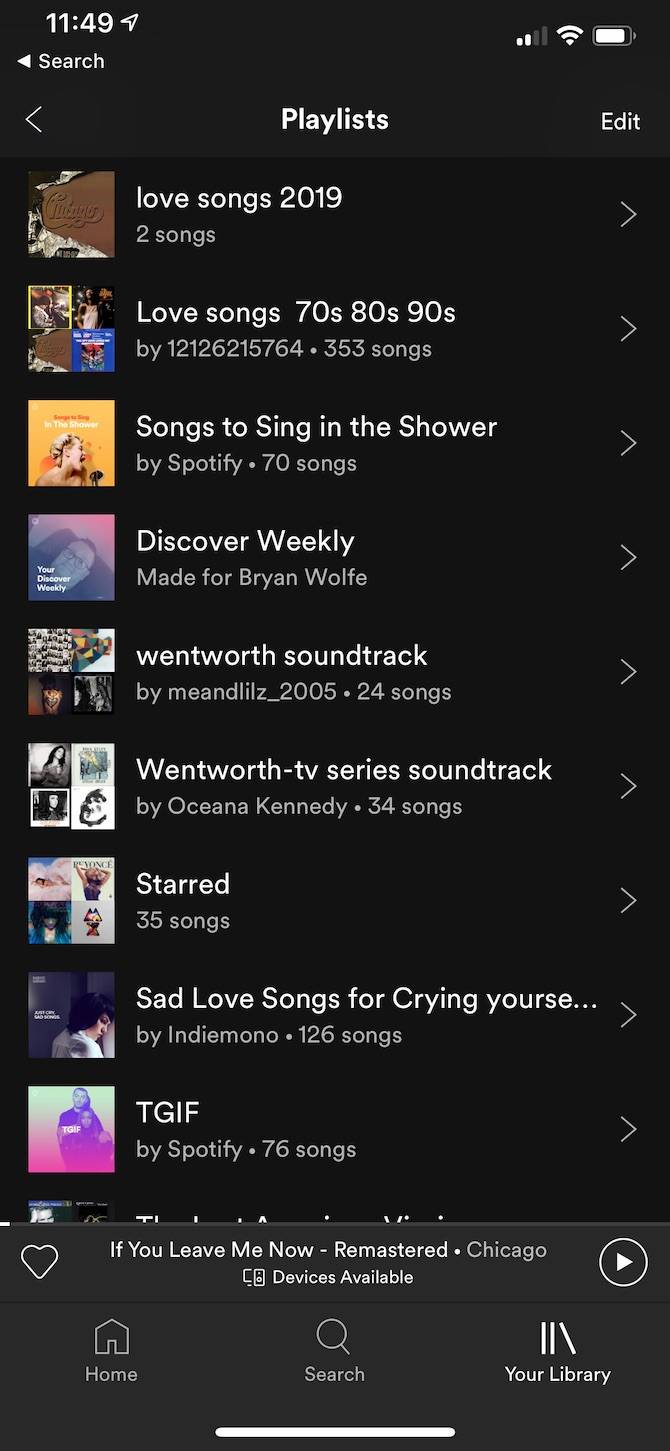The height and width of the screenshot is (1451, 670).
Task: Return to the previous app via Search
Action: pyautogui.click(x=60, y=61)
